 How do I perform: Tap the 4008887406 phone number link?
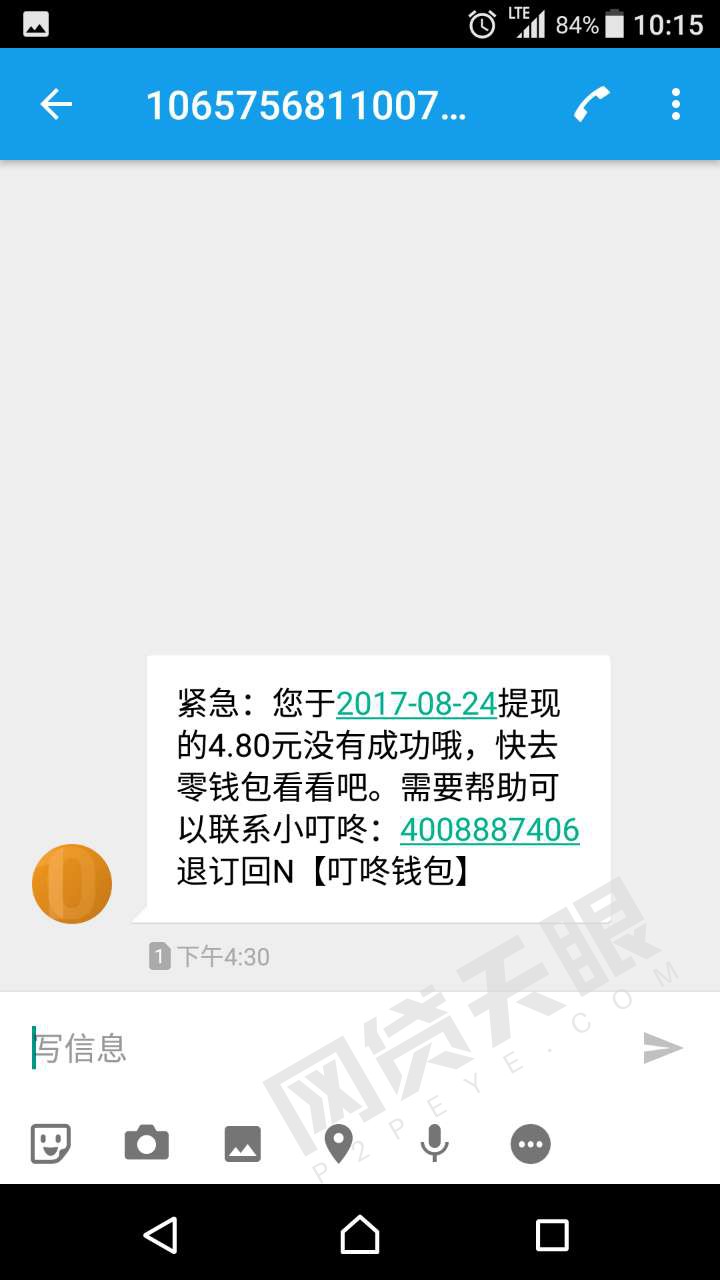[x=489, y=830]
